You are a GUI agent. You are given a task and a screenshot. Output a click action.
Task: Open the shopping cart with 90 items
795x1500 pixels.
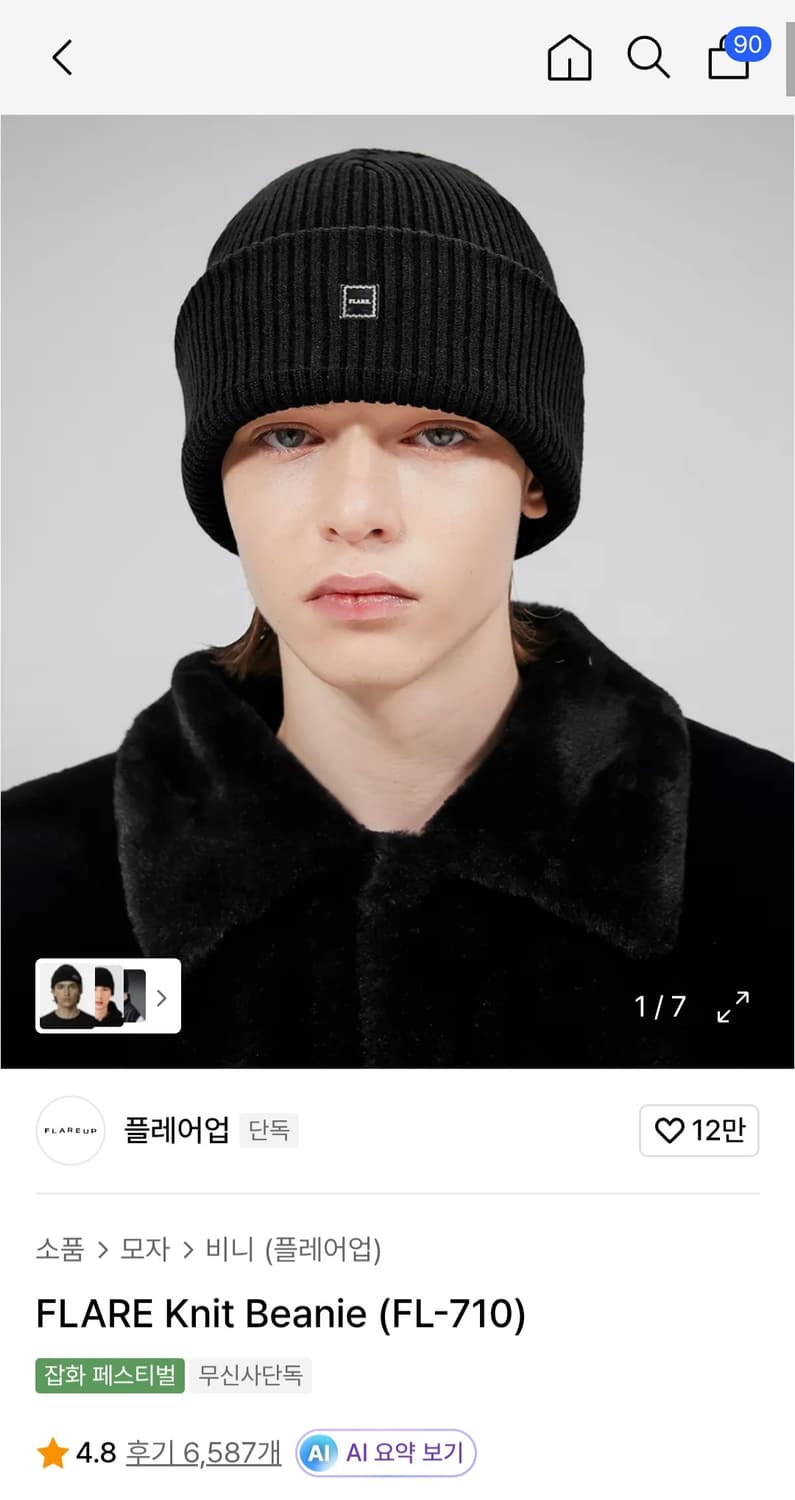click(x=727, y=60)
